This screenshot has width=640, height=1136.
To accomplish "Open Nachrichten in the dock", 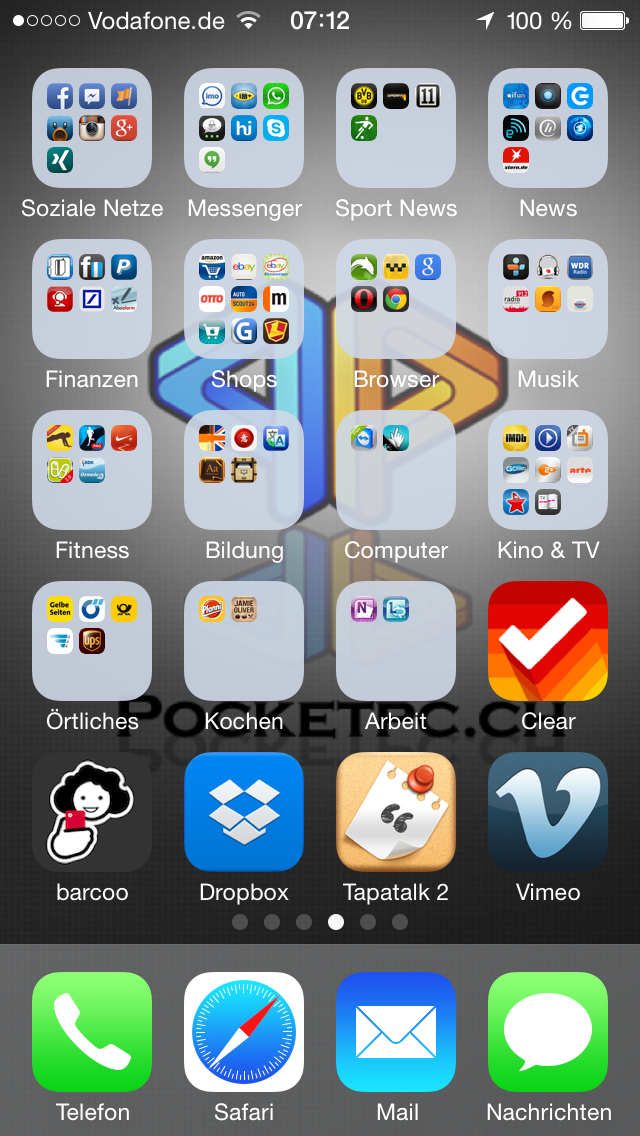I will click(x=548, y=1032).
